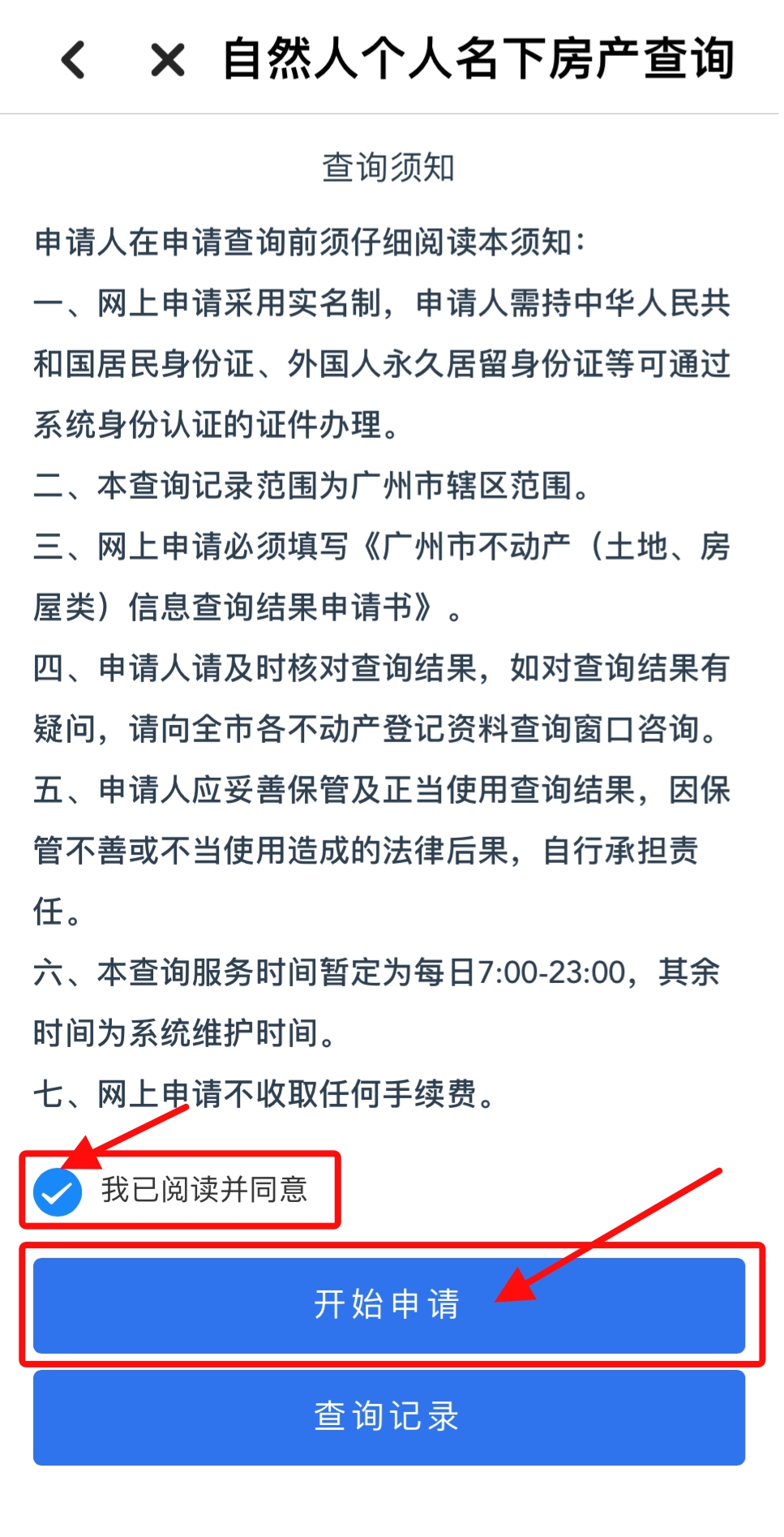The image size is (784, 1537).
Task: Uncheck 我已阅读并同意 checkbox
Action: pyautogui.click(x=58, y=1191)
